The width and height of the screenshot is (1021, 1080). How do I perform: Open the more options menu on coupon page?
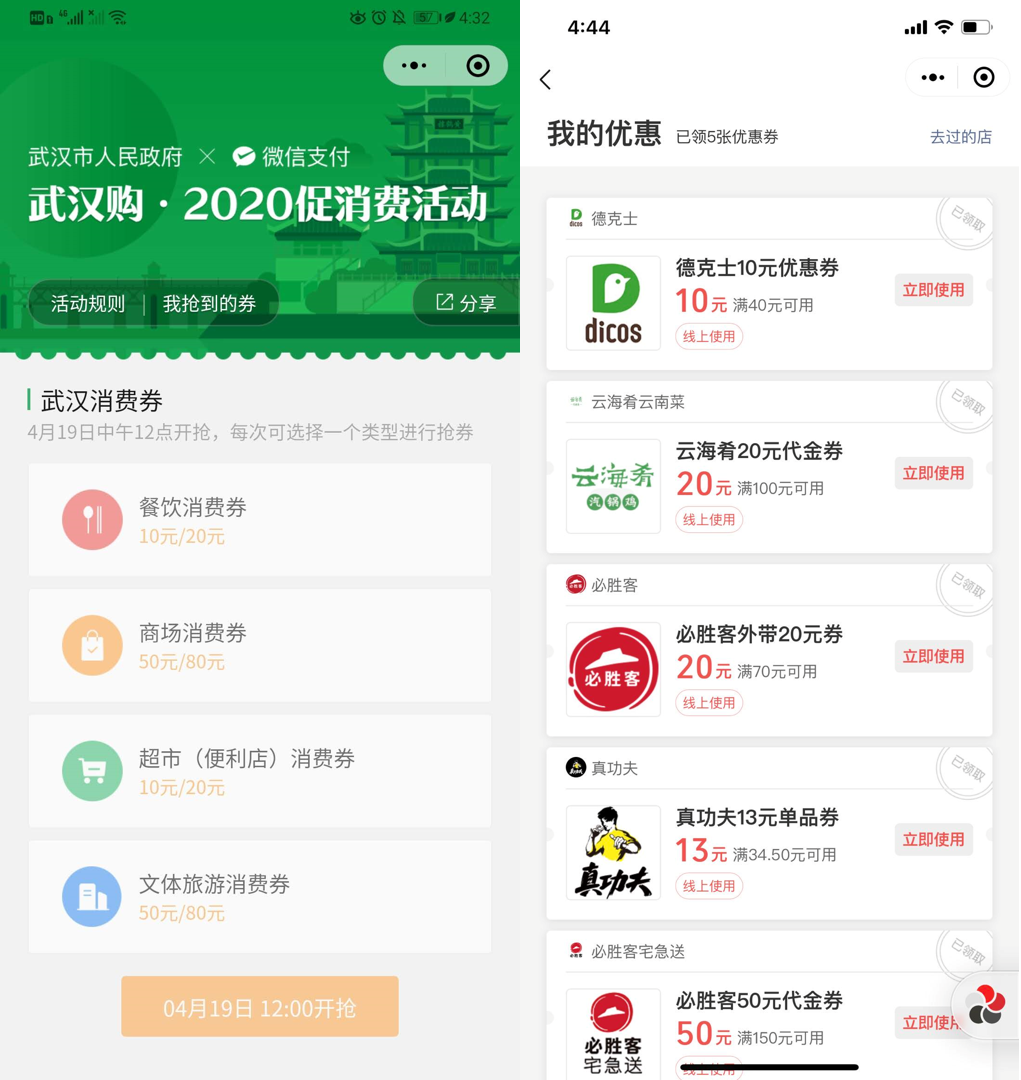[x=932, y=77]
